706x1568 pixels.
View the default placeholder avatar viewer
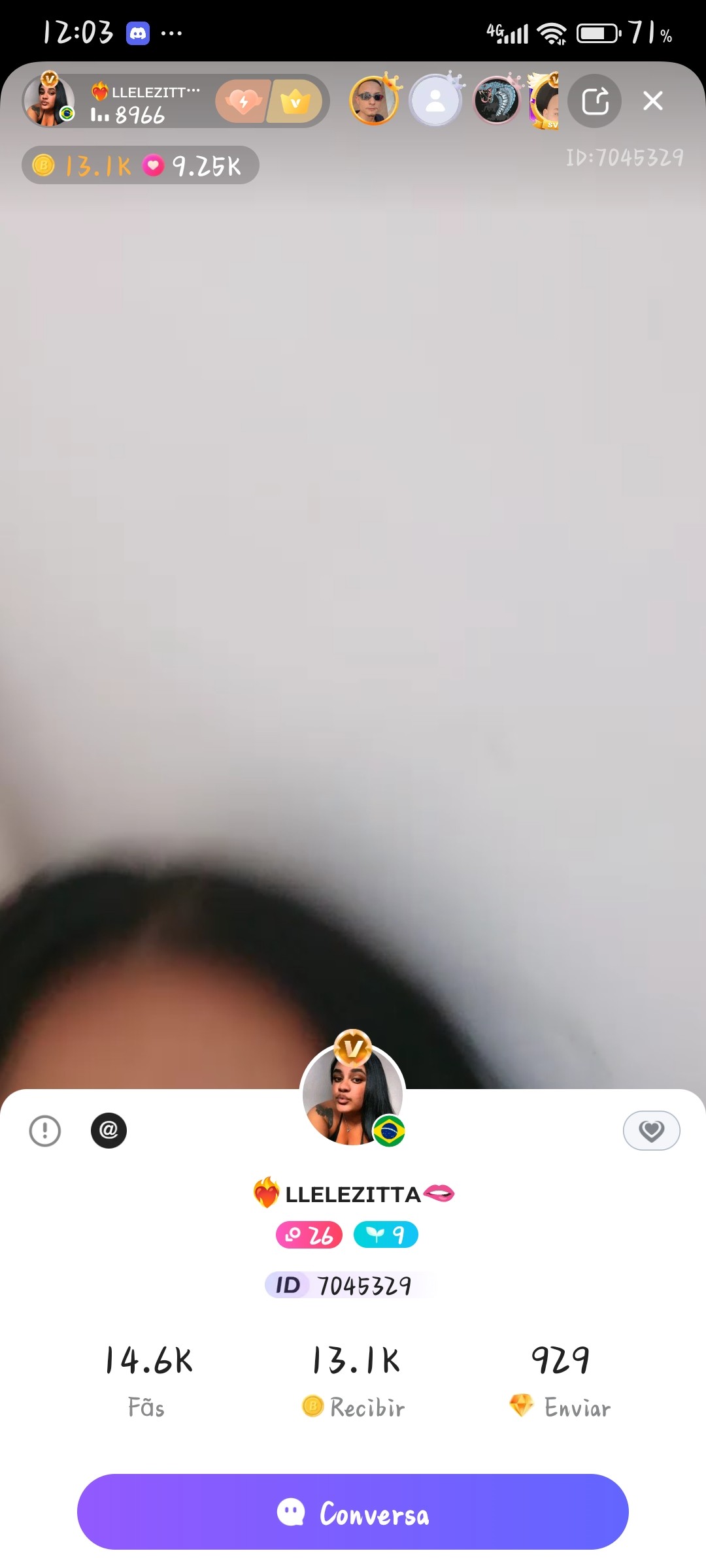click(435, 101)
